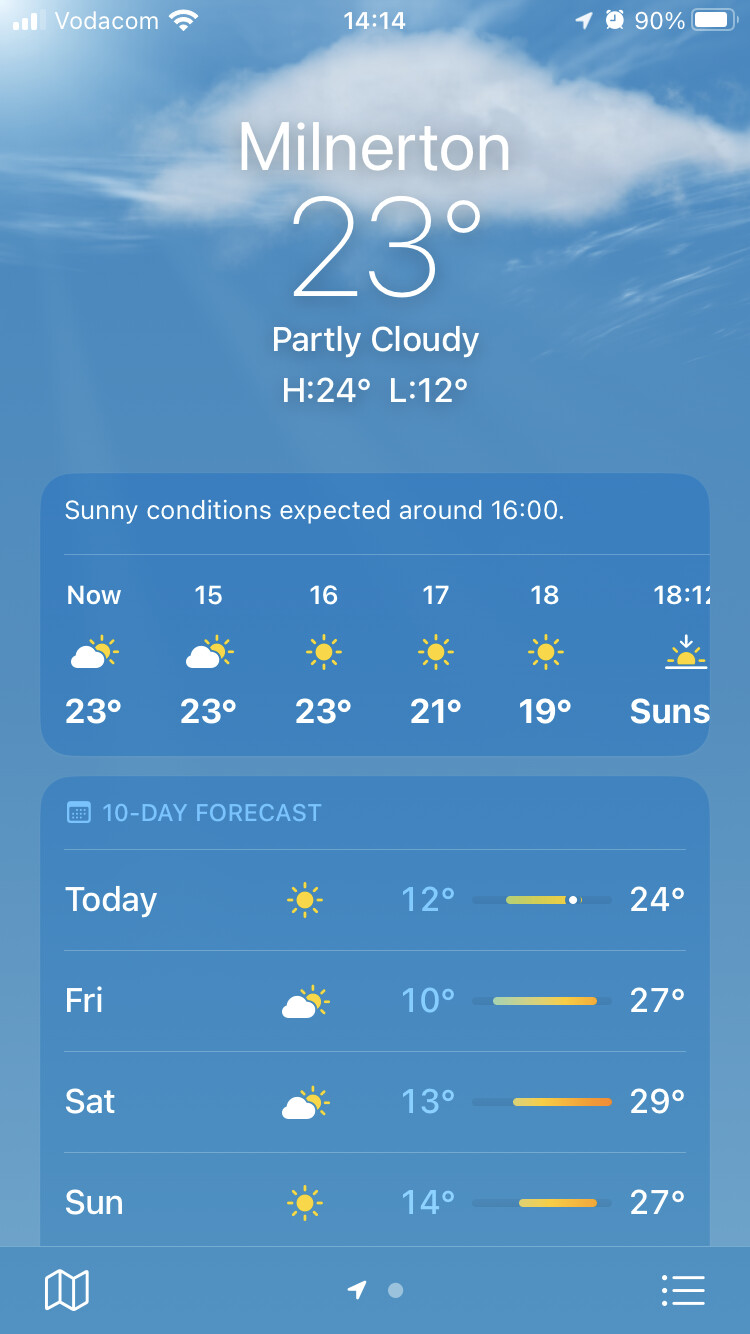Tap the page indicator dot

coord(395,1290)
